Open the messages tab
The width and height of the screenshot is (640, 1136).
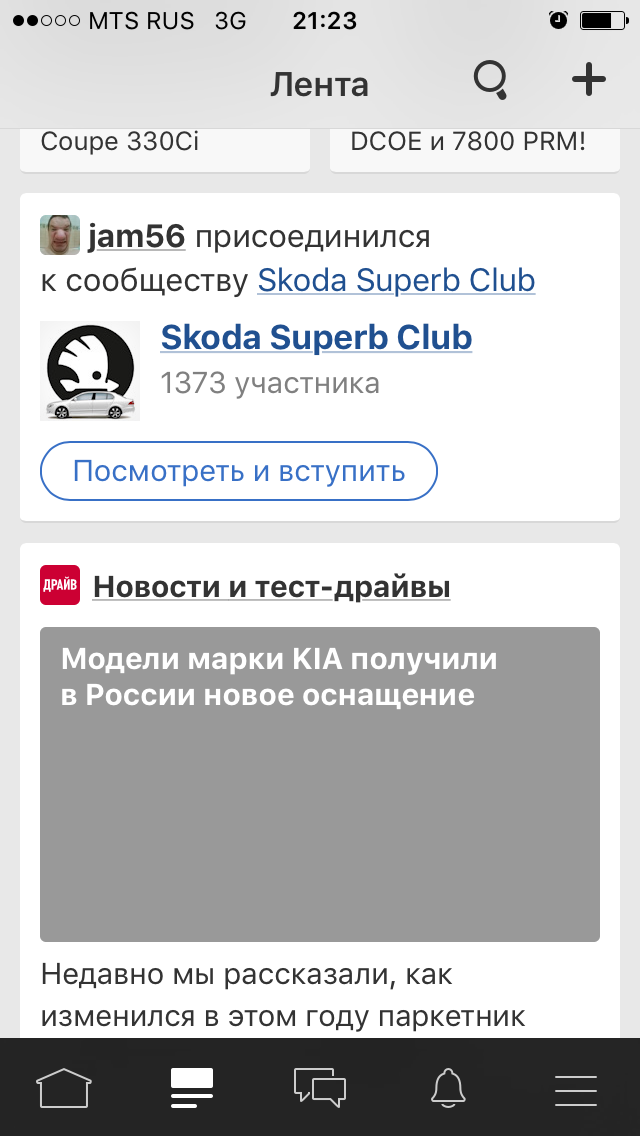320,1087
